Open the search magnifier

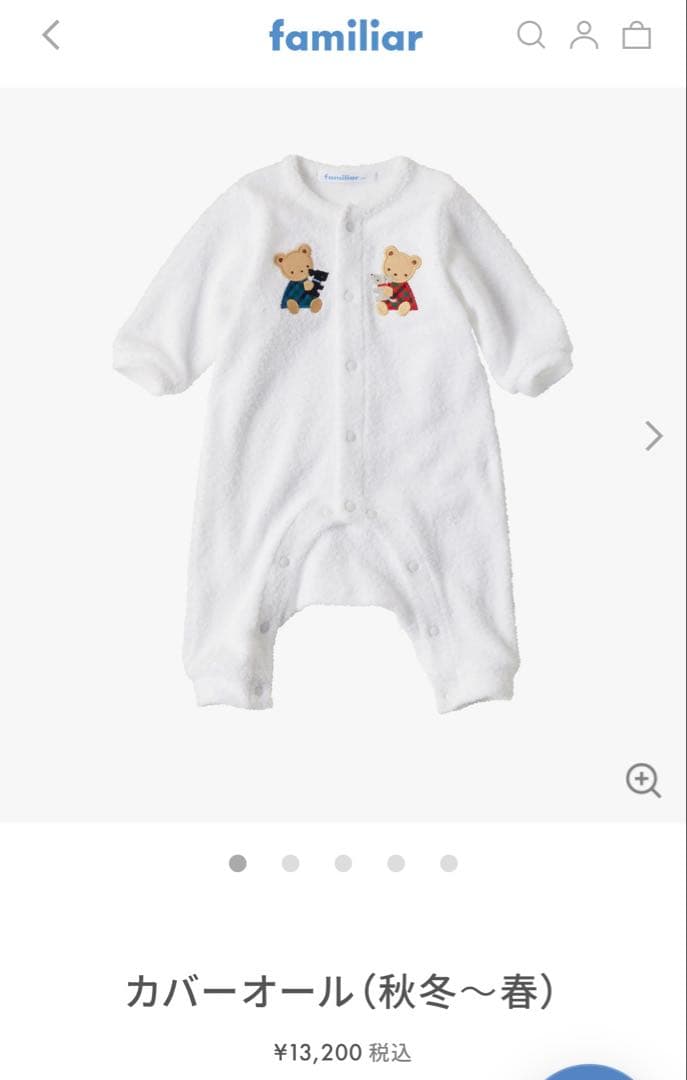click(x=530, y=36)
